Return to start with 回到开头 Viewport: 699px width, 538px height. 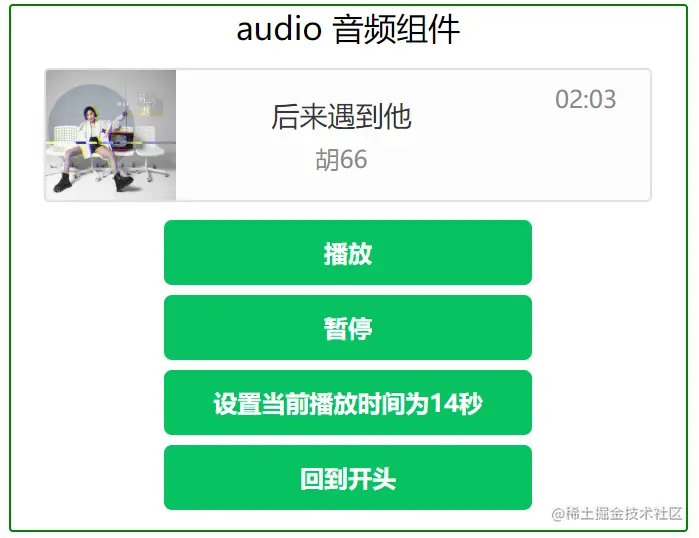pos(347,478)
